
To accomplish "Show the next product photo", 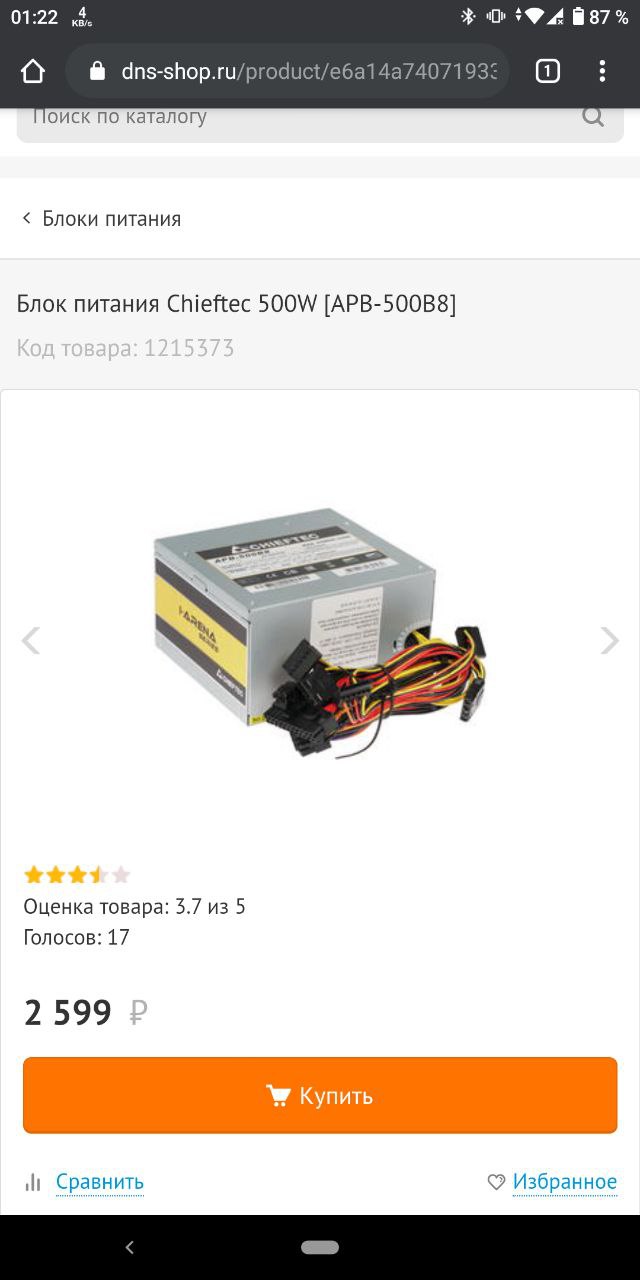I will tap(609, 640).
